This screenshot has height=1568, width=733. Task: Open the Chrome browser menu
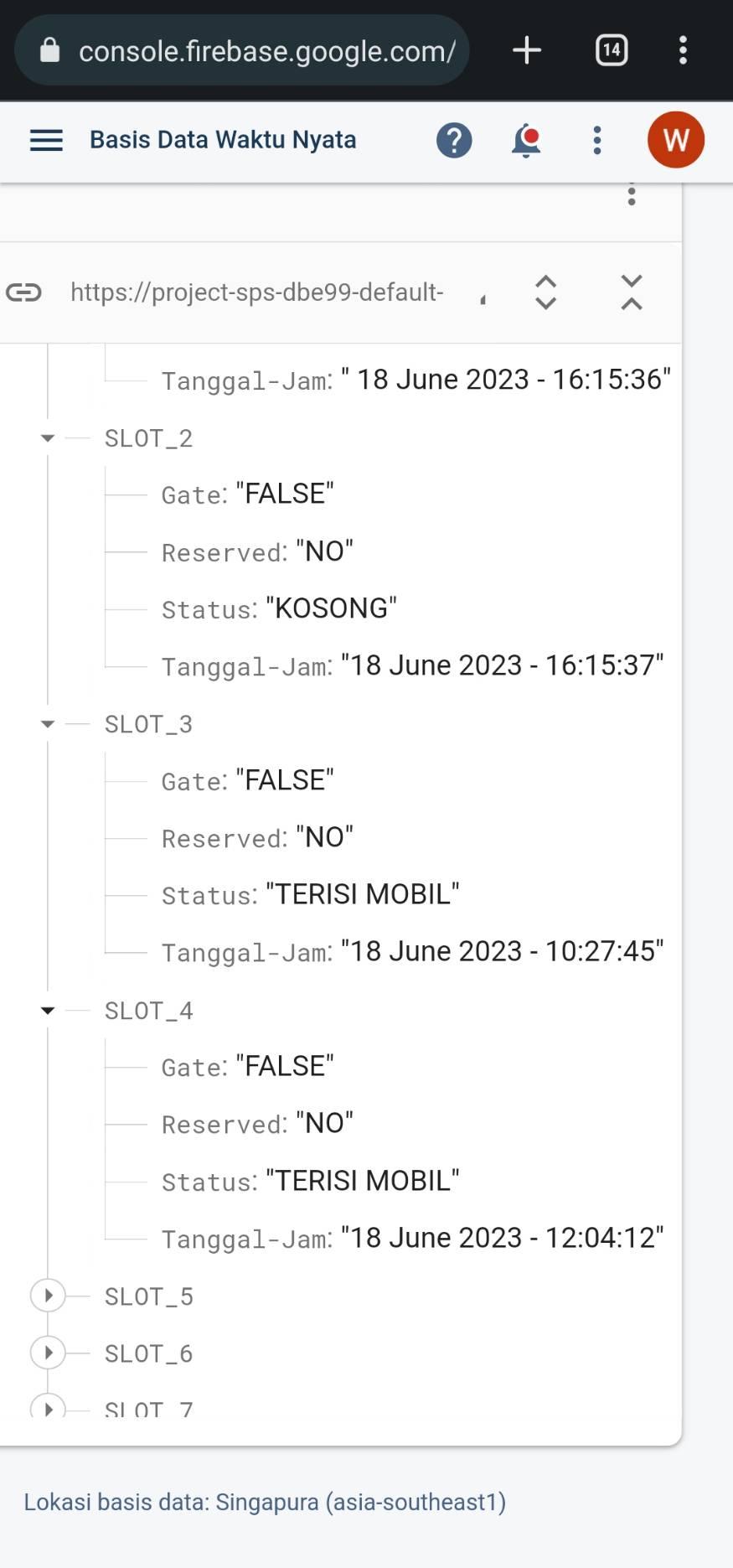pyautogui.click(x=683, y=49)
